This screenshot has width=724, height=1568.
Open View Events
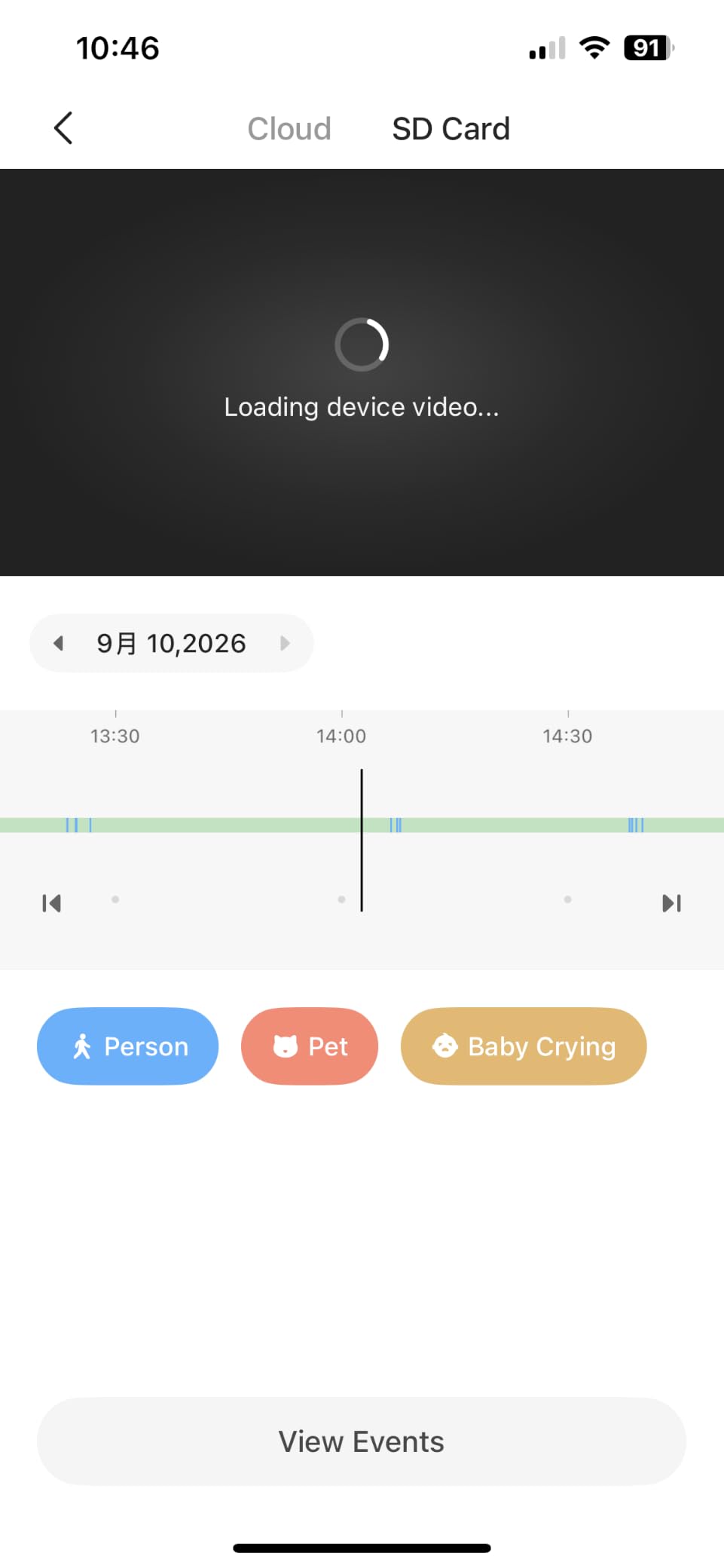coord(362,1441)
